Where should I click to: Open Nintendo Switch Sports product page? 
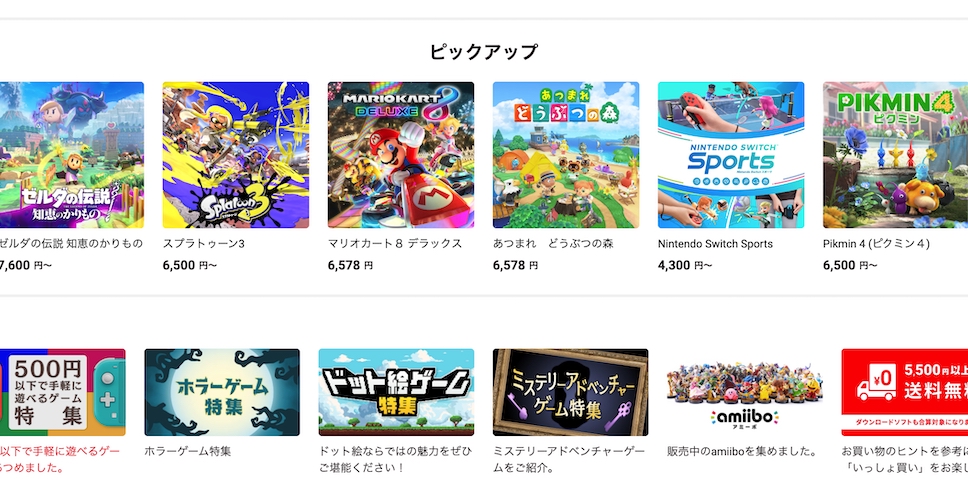pyautogui.click(x=731, y=155)
